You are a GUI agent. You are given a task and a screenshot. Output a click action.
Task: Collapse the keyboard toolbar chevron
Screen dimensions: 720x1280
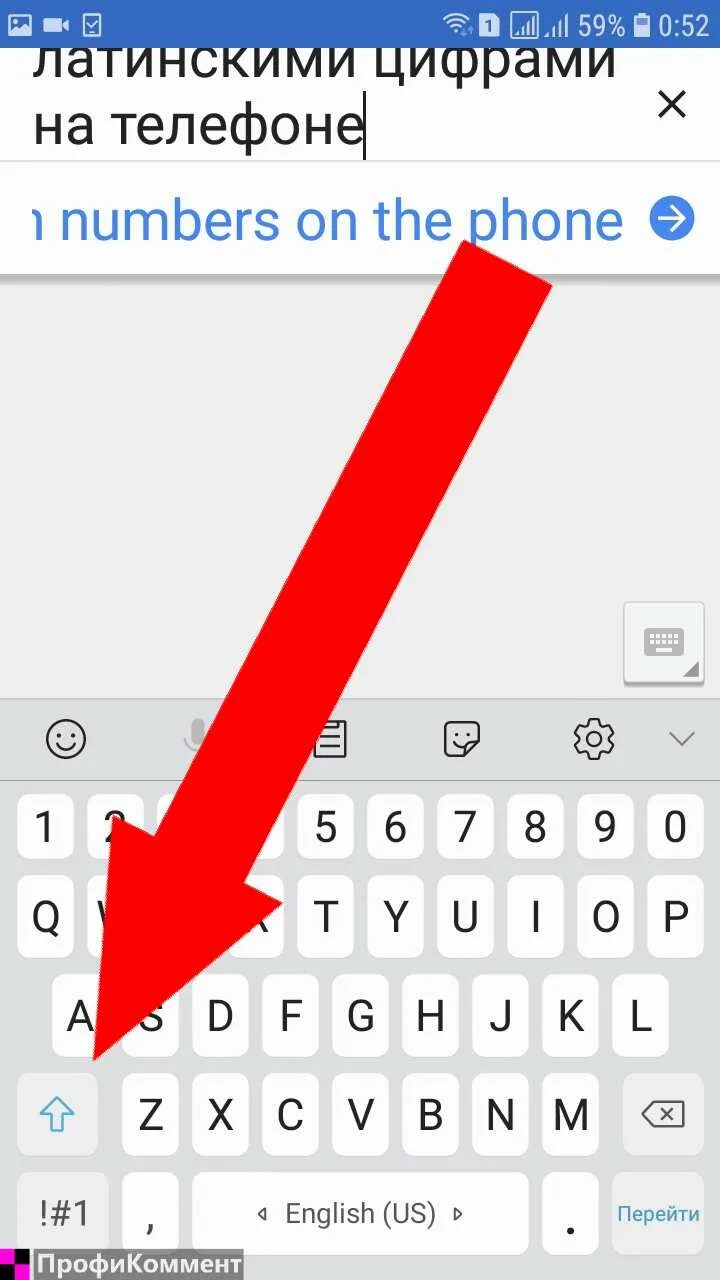pyautogui.click(x=682, y=739)
